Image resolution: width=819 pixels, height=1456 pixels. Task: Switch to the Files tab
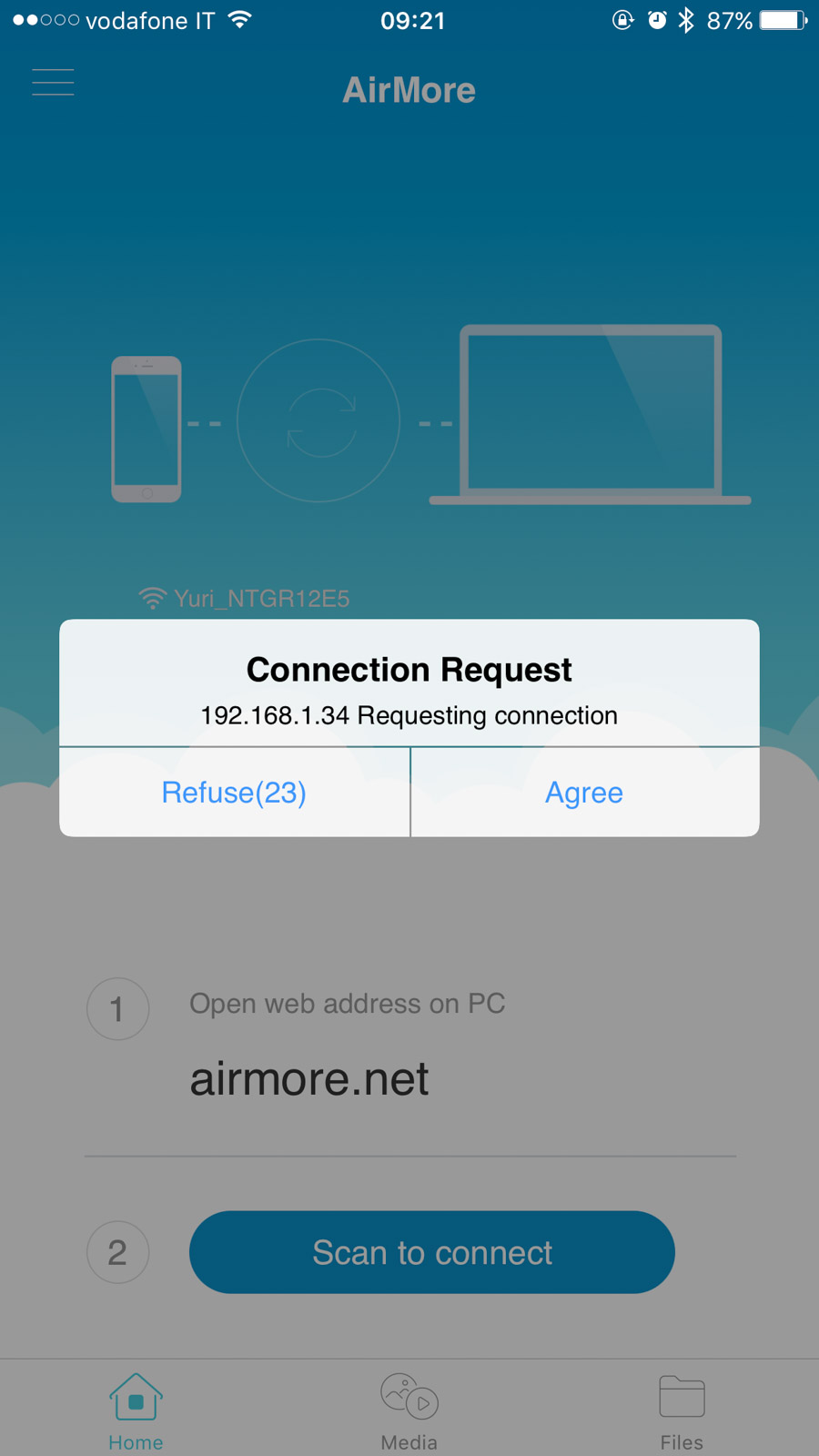point(682,1409)
